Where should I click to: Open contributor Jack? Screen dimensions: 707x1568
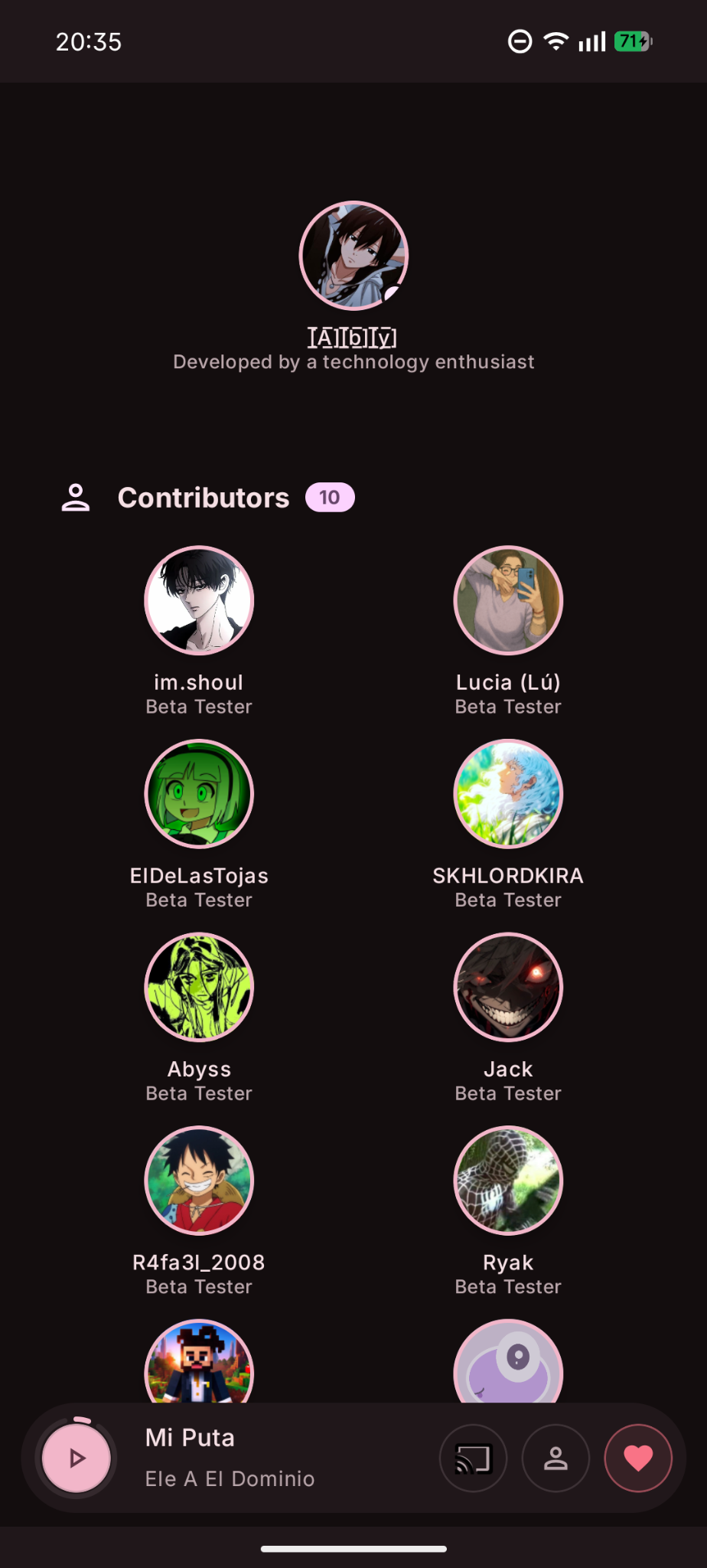(x=508, y=987)
